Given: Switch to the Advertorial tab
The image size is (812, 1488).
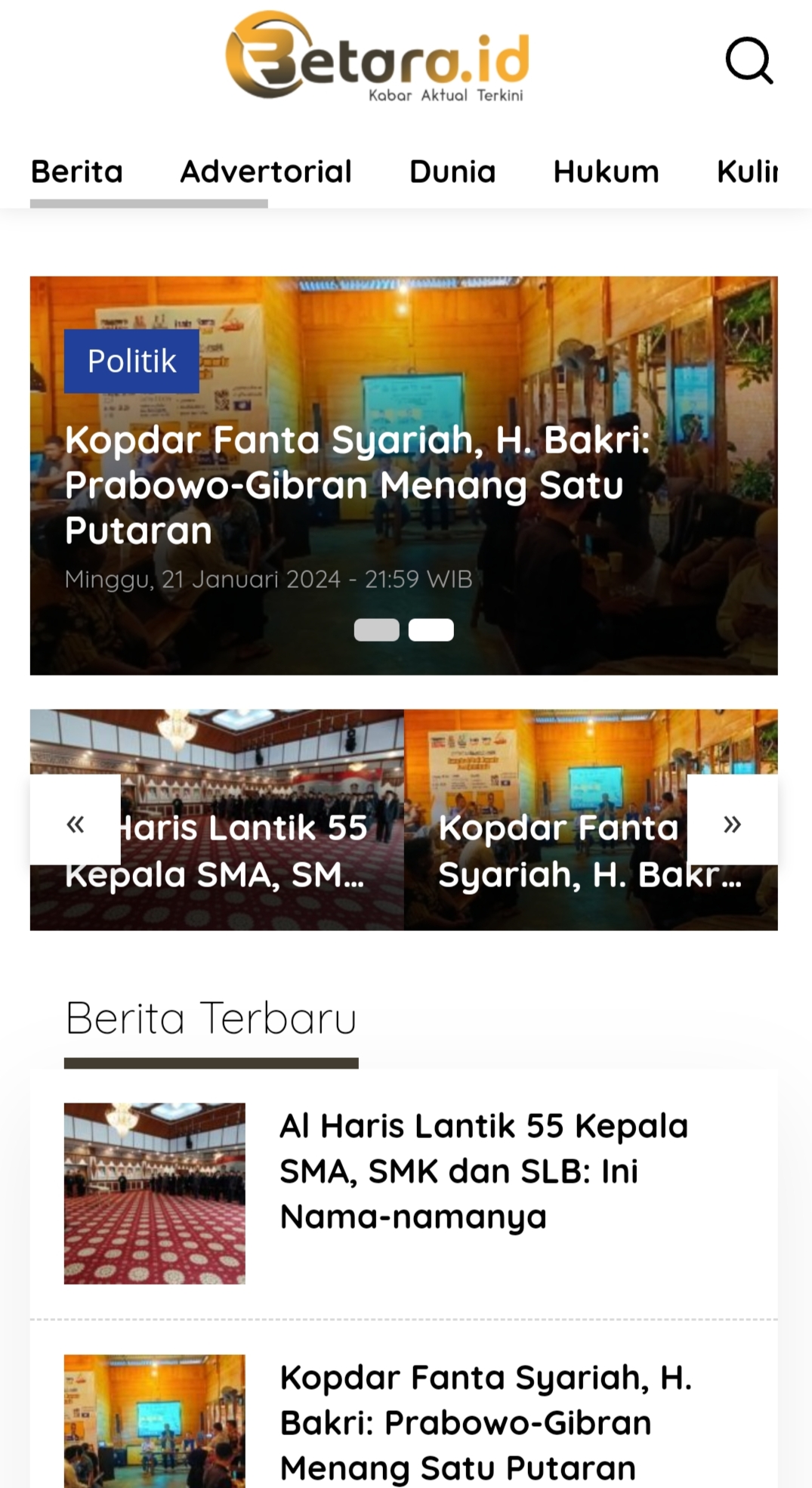Looking at the screenshot, I should 266,172.
